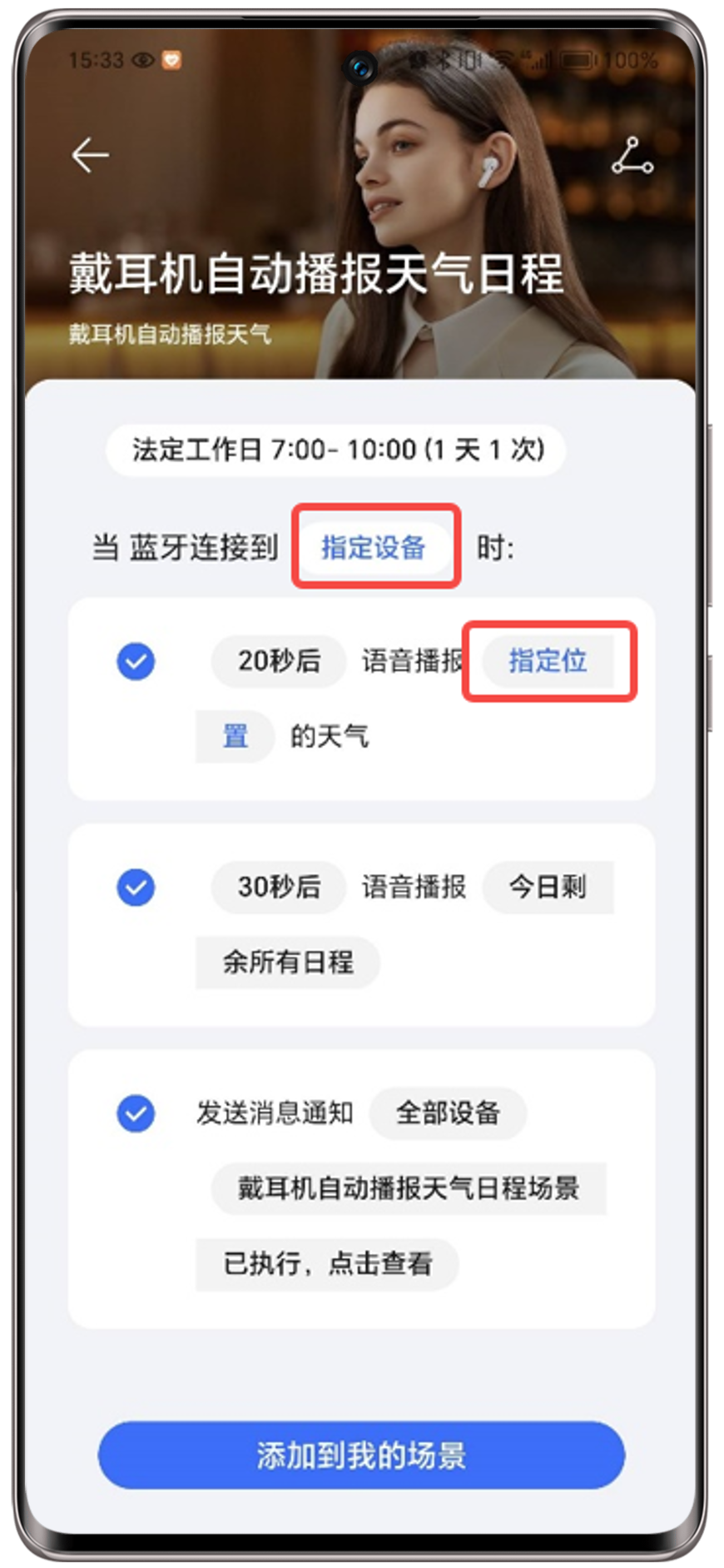The width and height of the screenshot is (724, 1568).
Task: Edit the 今日剩余所有日程 schedule option
Action: coord(548,887)
